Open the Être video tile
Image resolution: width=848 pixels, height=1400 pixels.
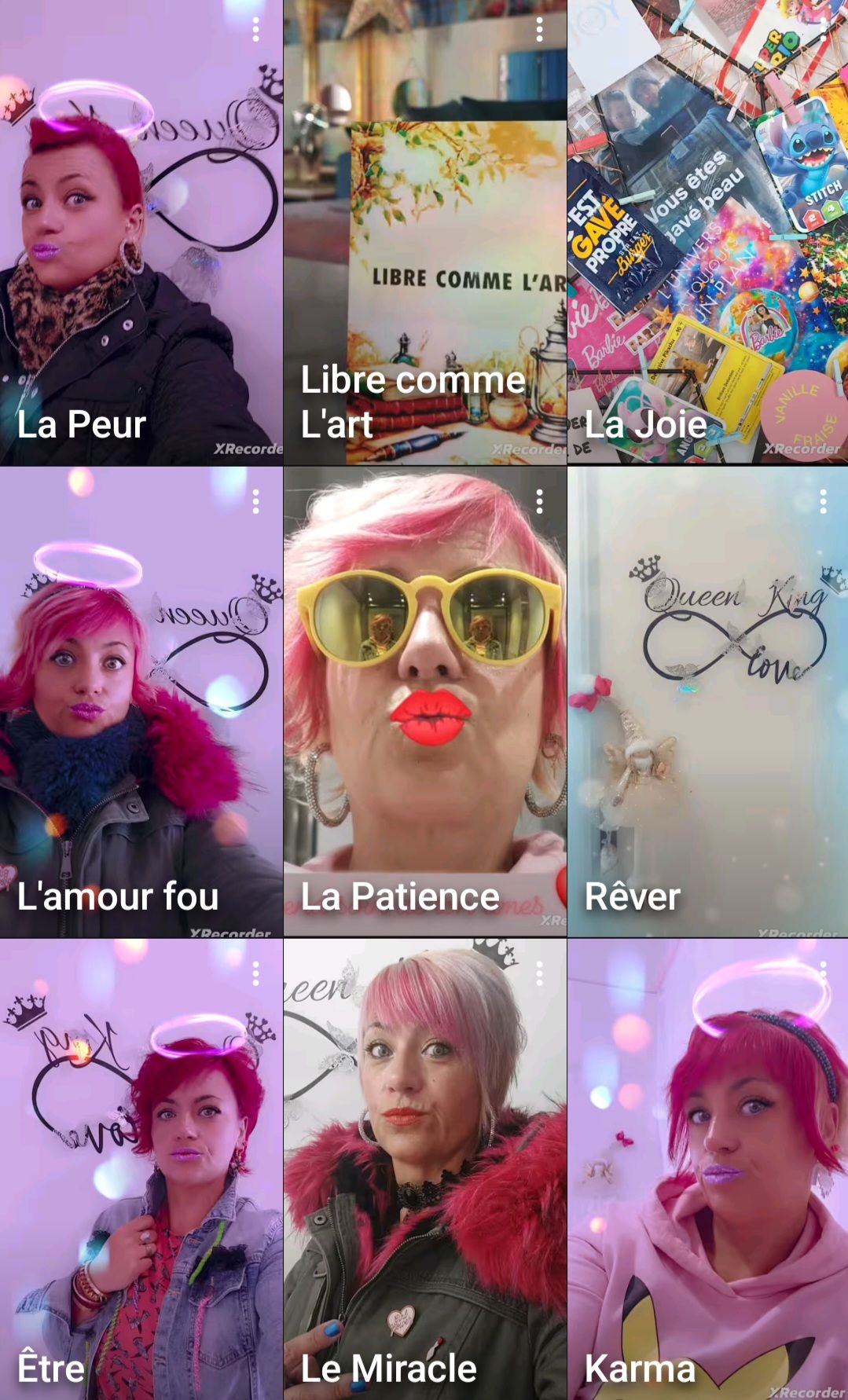click(141, 1178)
